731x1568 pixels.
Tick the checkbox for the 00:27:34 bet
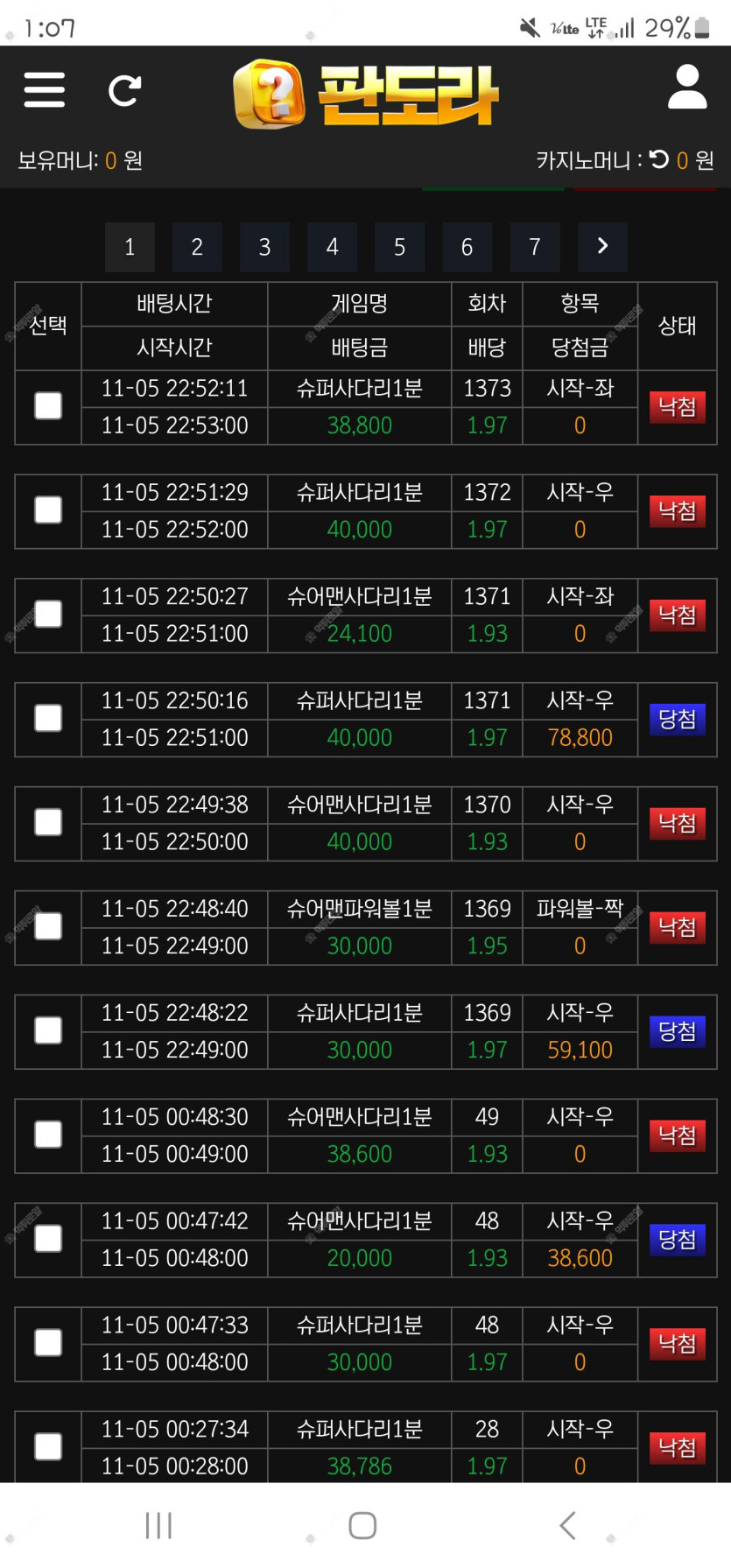tap(48, 1446)
